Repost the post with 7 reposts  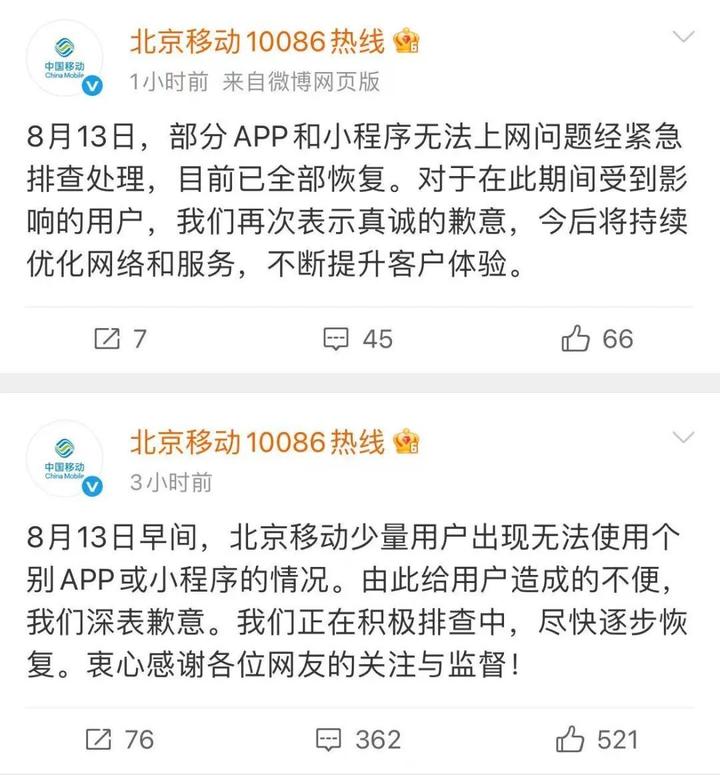(119, 339)
